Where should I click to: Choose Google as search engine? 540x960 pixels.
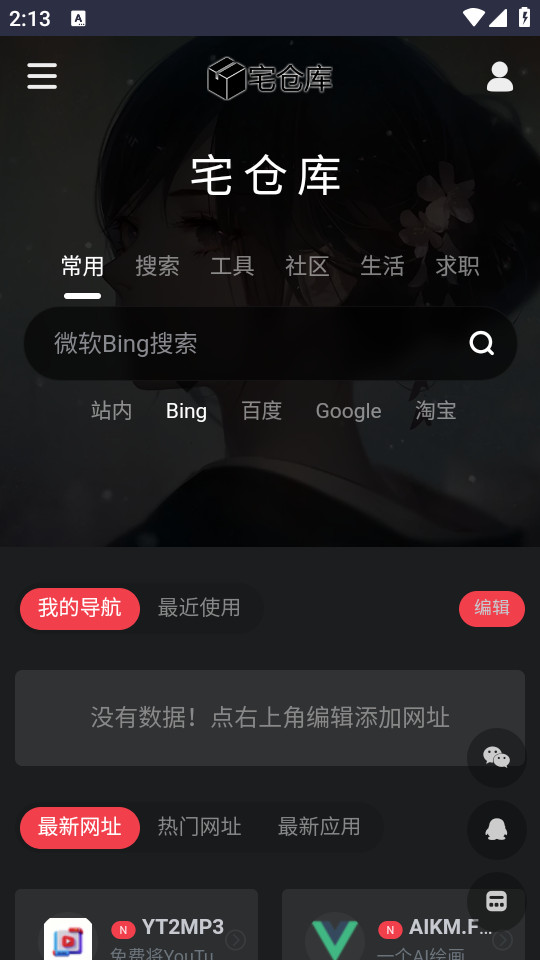348,411
